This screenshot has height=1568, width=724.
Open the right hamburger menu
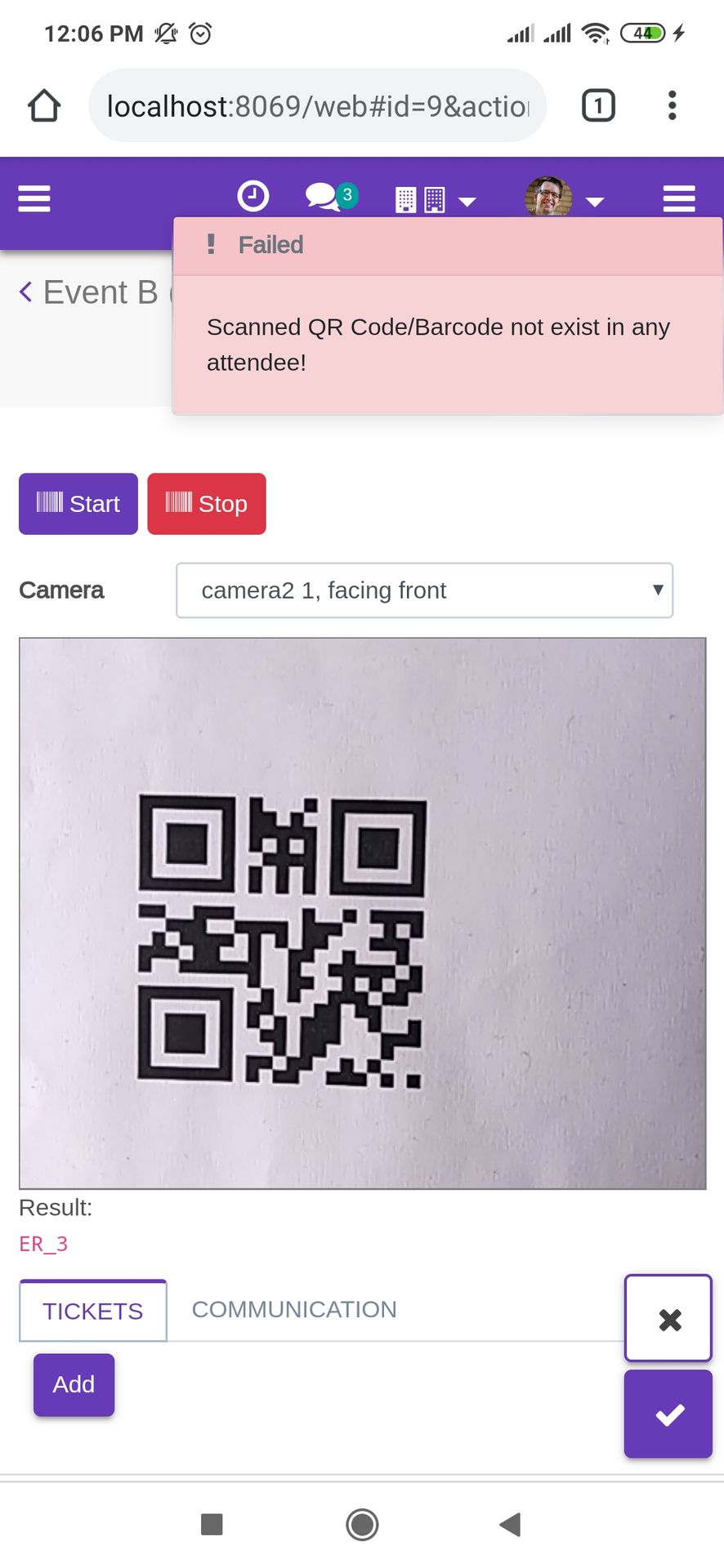click(x=679, y=198)
